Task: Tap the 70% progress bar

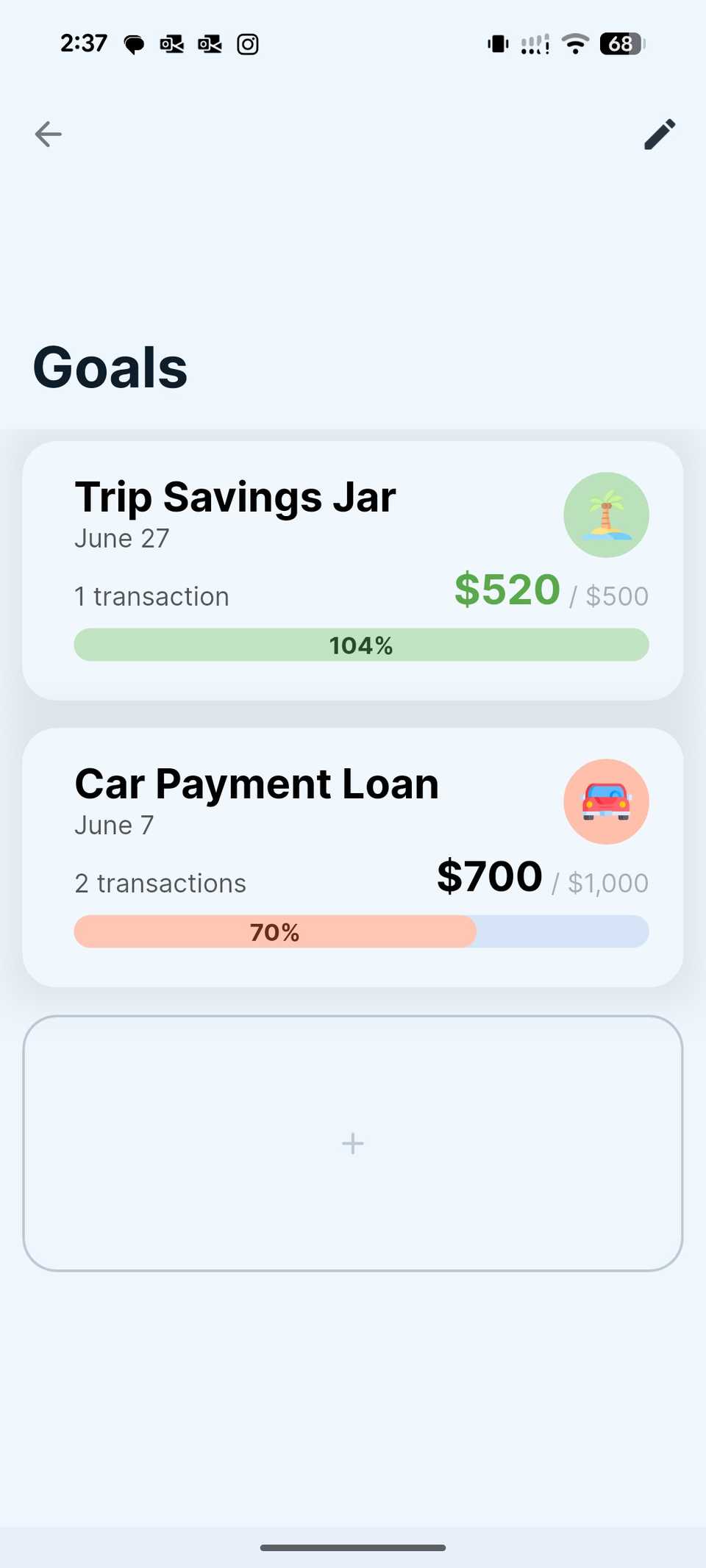Action: (x=360, y=931)
